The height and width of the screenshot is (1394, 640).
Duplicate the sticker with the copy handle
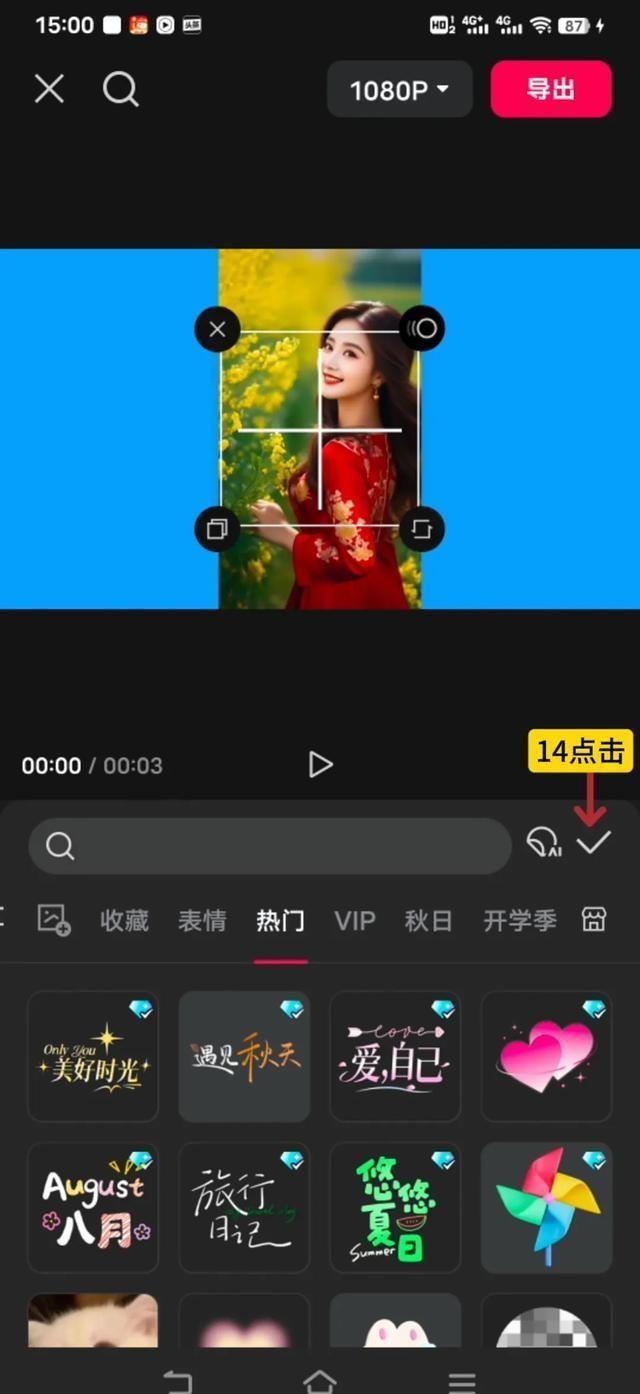(217, 529)
